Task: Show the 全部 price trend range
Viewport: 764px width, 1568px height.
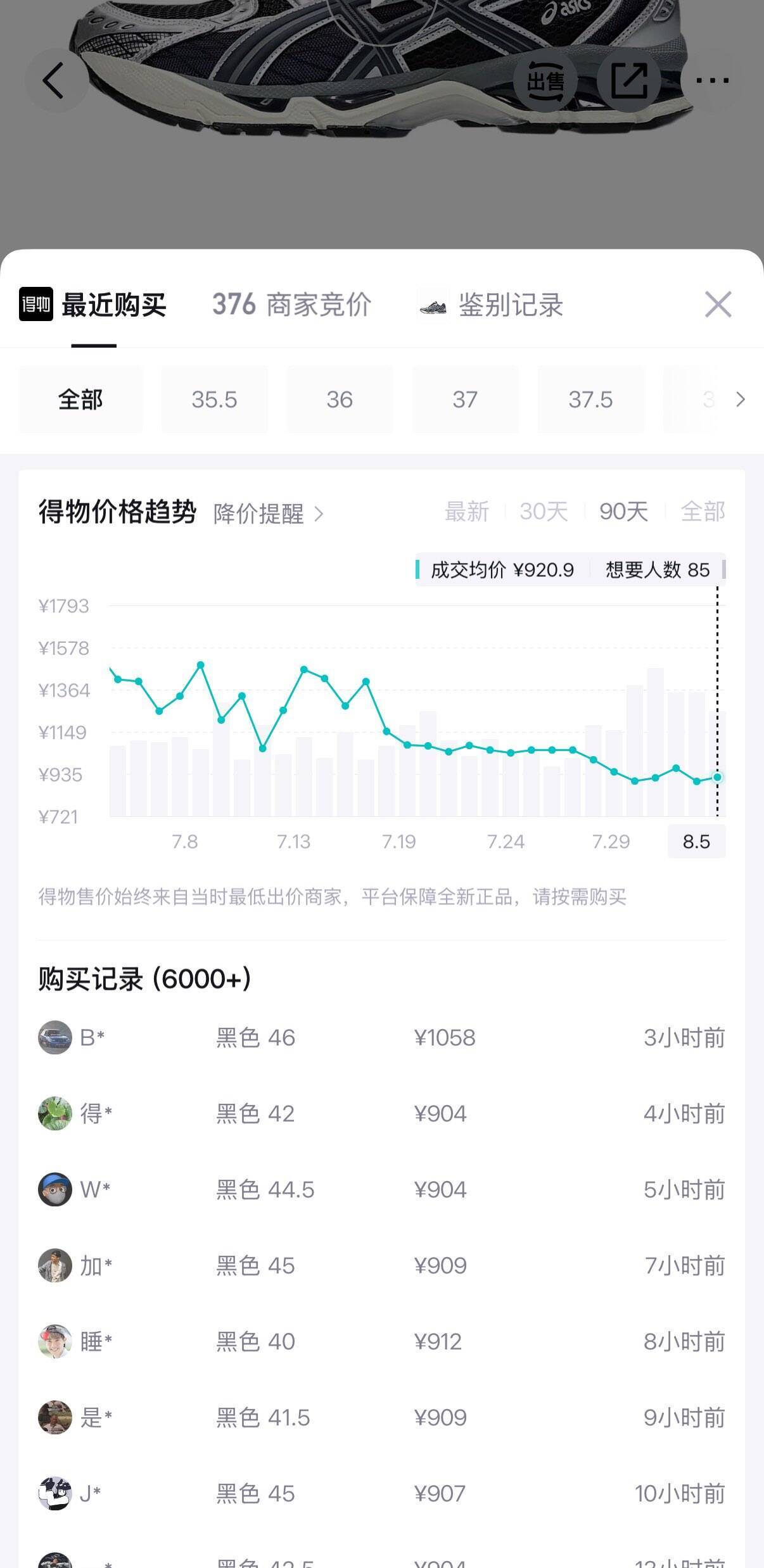Action: click(703, 512)
